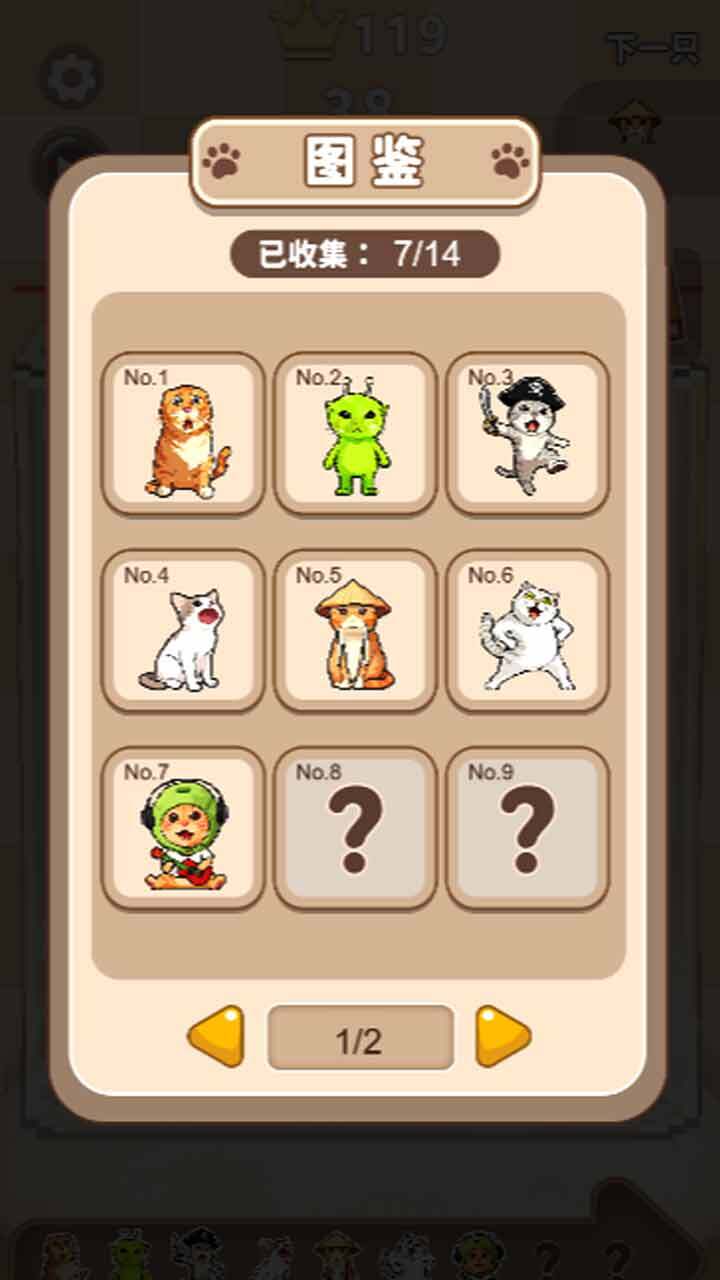Viewport: 720px width, 1280px height.
Task: Select the No.5 straw hat cat card
Action: pyautogui.click(x=355, y=631)
